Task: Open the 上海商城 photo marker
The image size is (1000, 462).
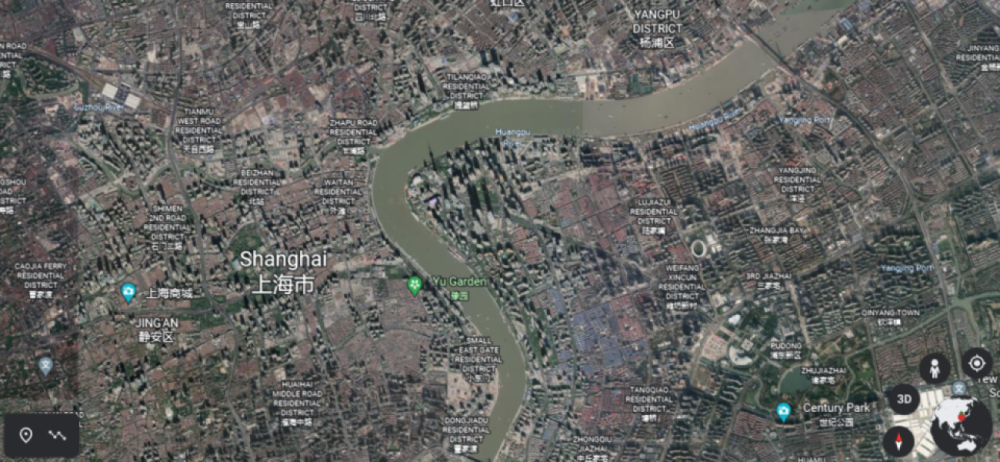Action: (x=128, y=293)
